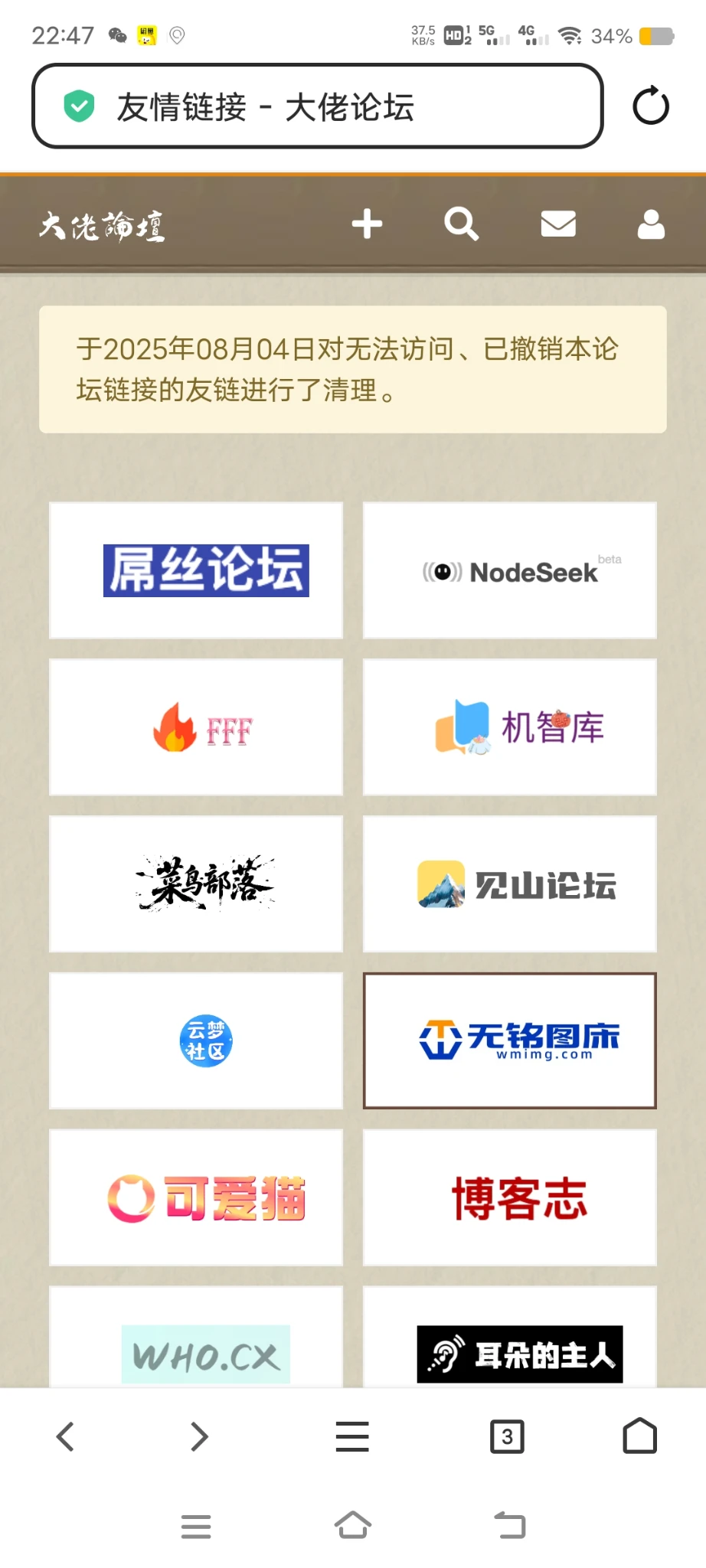This screenshot has height=1568, width=706.
Task: Visit the NodeSeek link tile
Action: [509, 570]
